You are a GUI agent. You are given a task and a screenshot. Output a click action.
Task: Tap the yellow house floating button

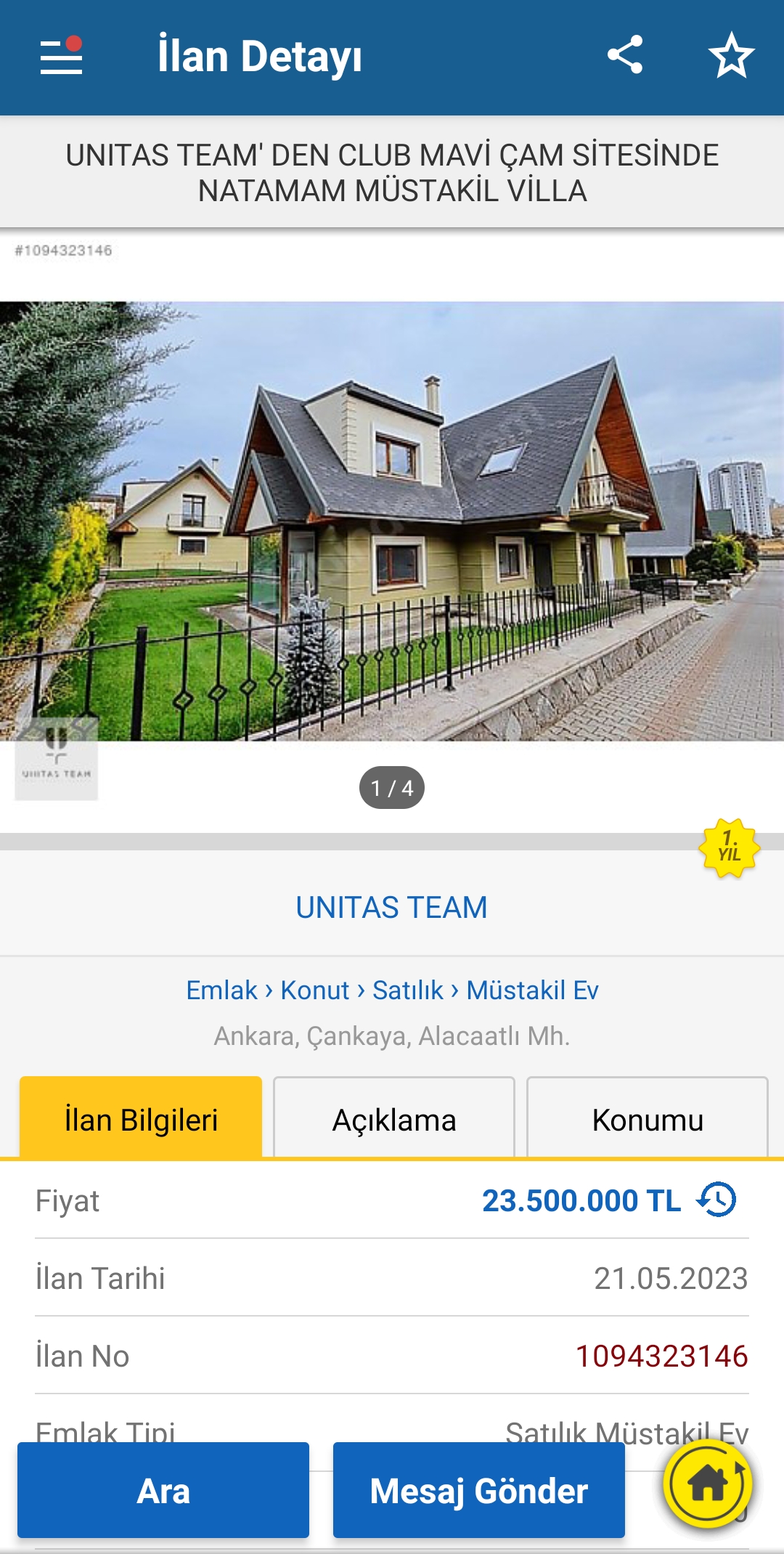pyautogui.click(x=708, y=1485)
